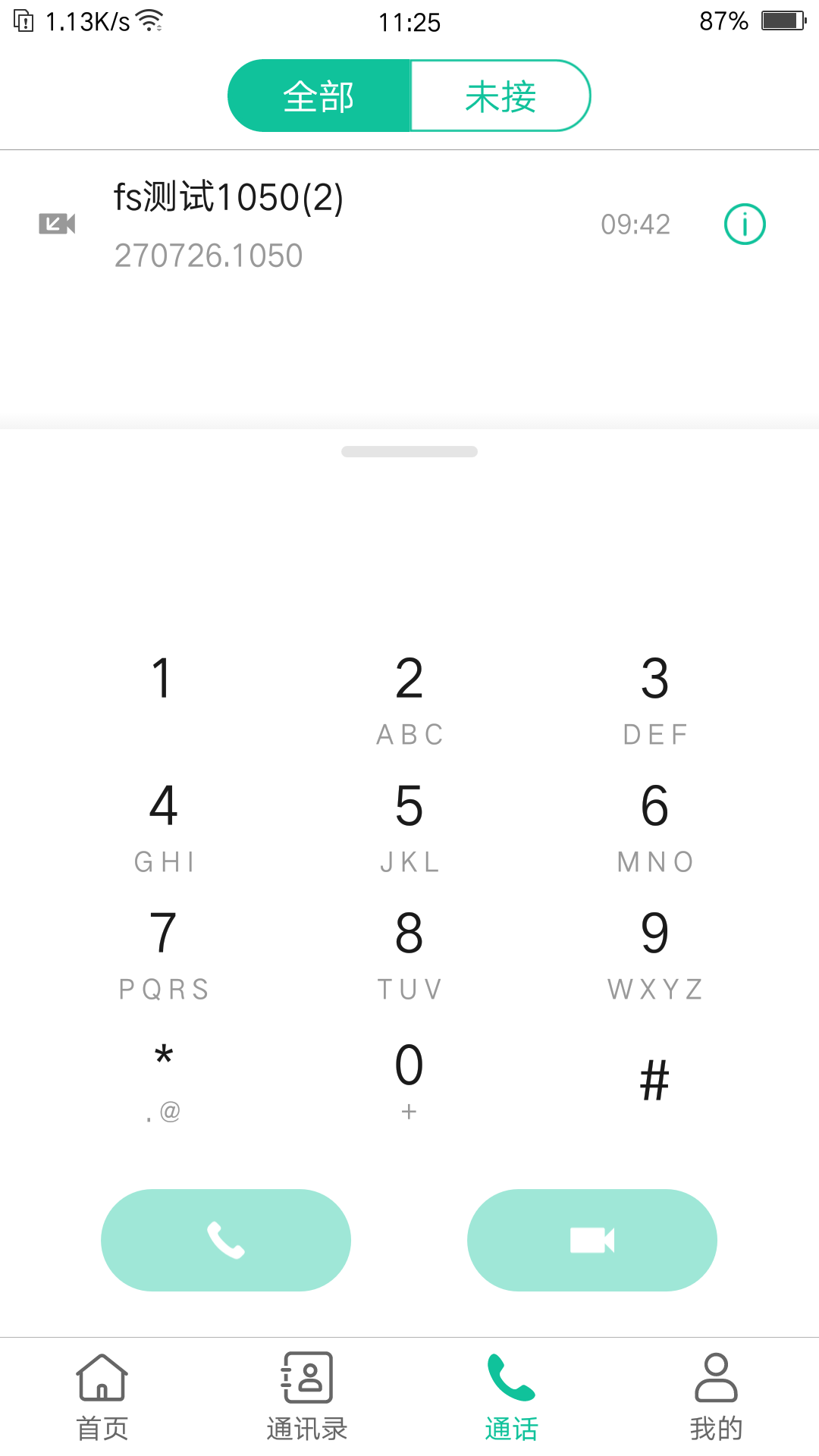The image size is (819, 1456).
Task: Switch to the 全部 all calls tab
Action: click(318, 95)
